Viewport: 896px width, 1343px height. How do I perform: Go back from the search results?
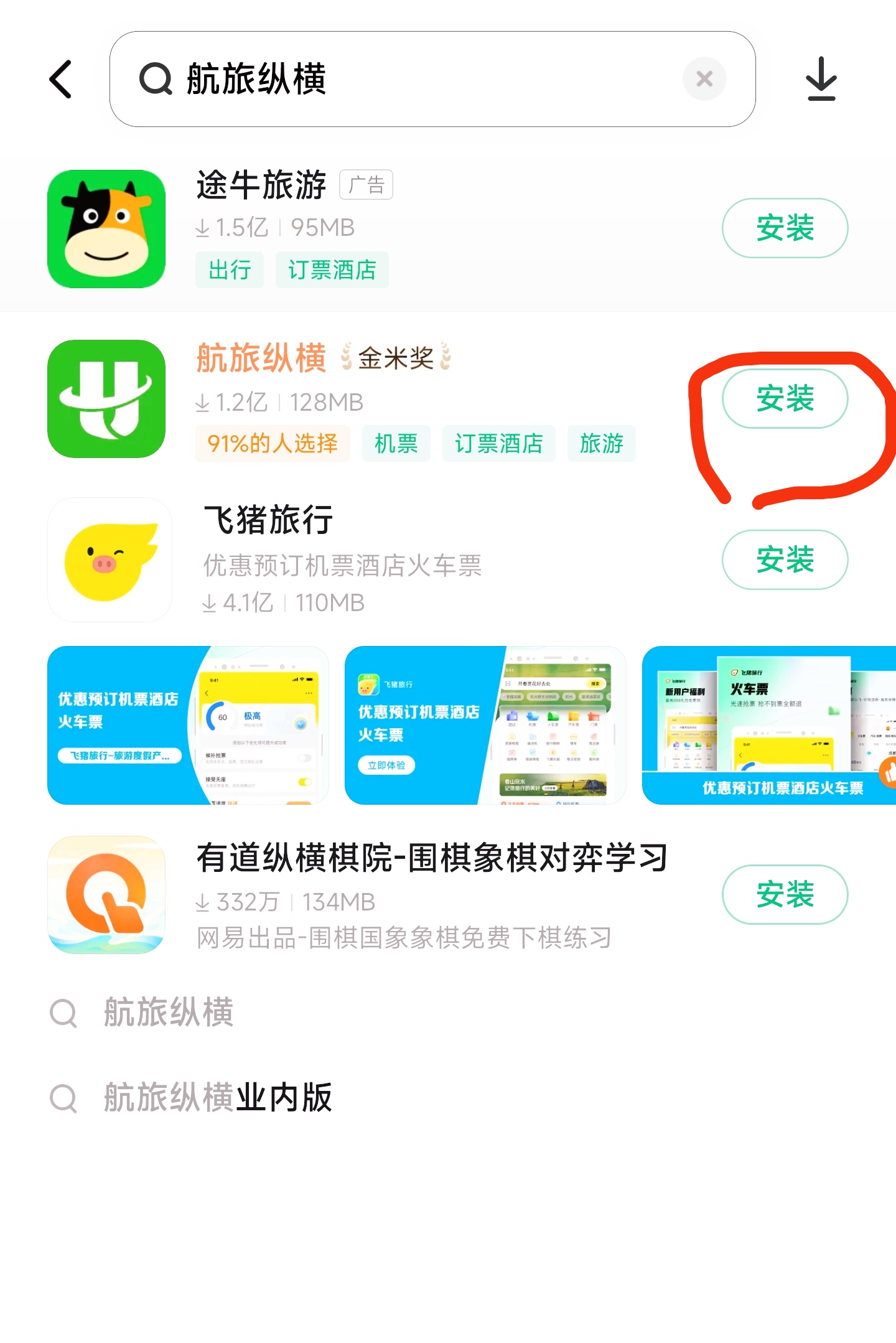click(x=61, y=80)
